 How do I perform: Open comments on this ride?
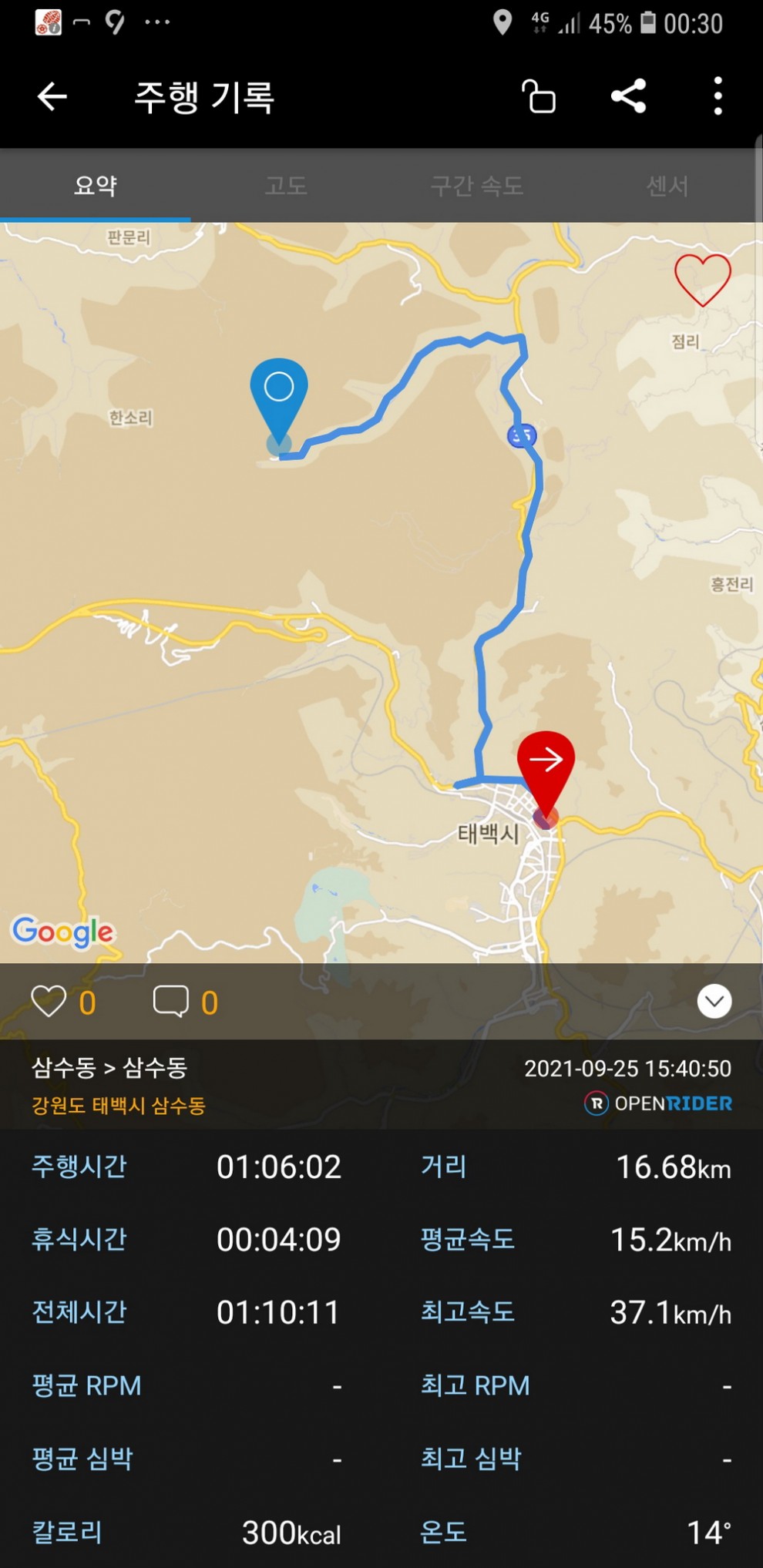tap(171, 1002)
